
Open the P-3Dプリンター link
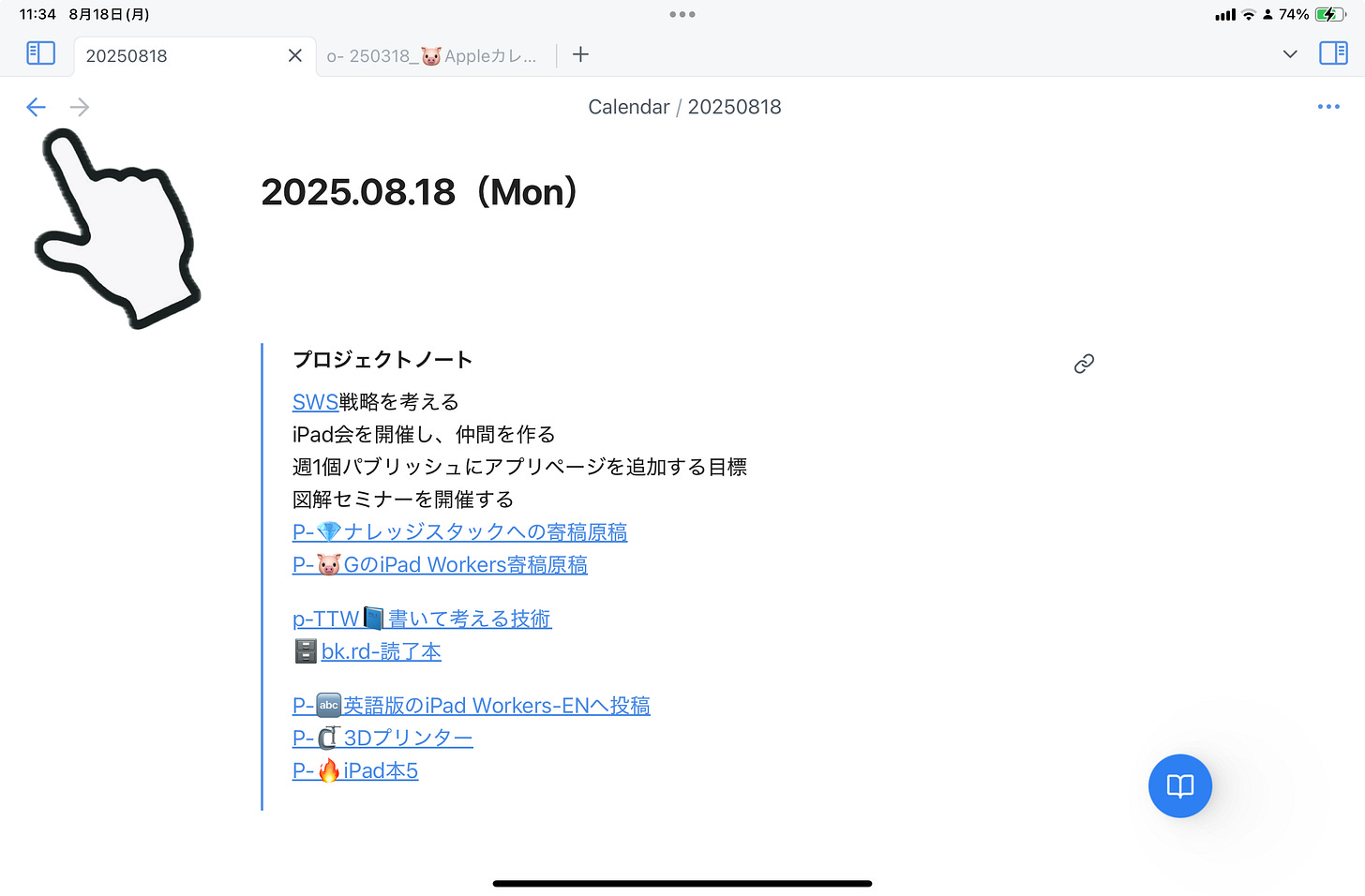(382, 739)
